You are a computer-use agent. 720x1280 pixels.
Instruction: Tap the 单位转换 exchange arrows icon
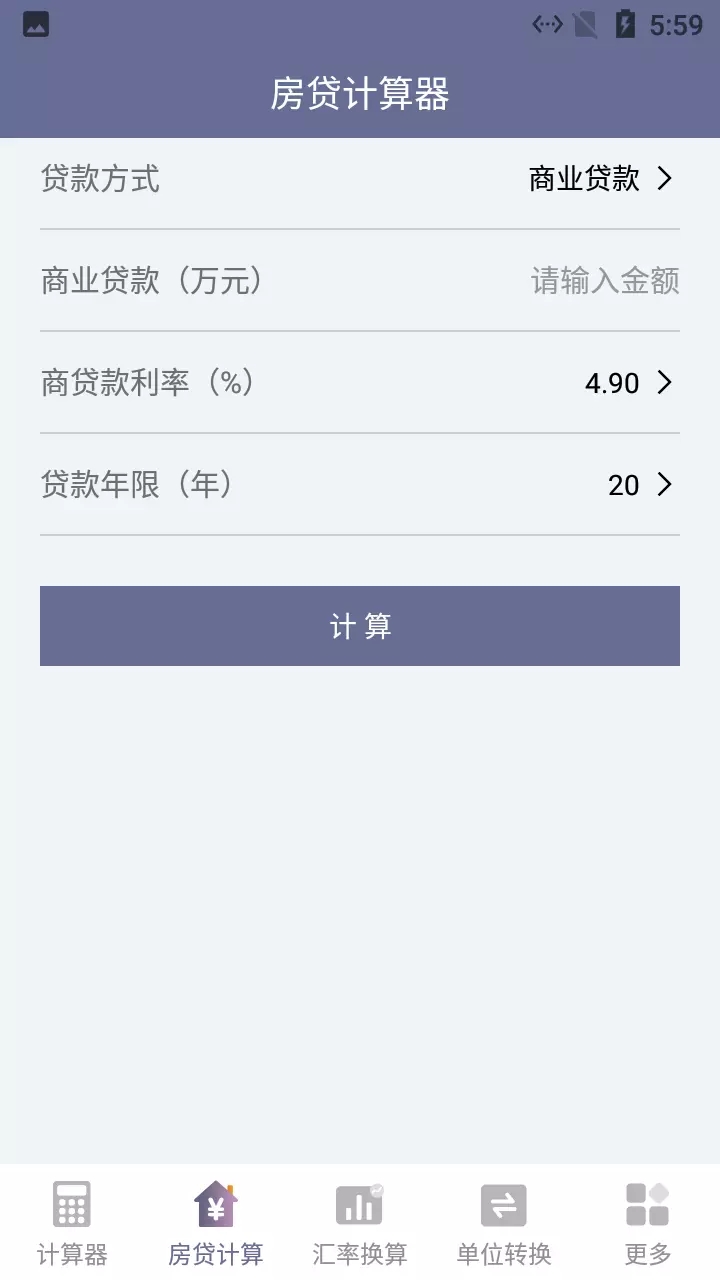[503, 1204]
